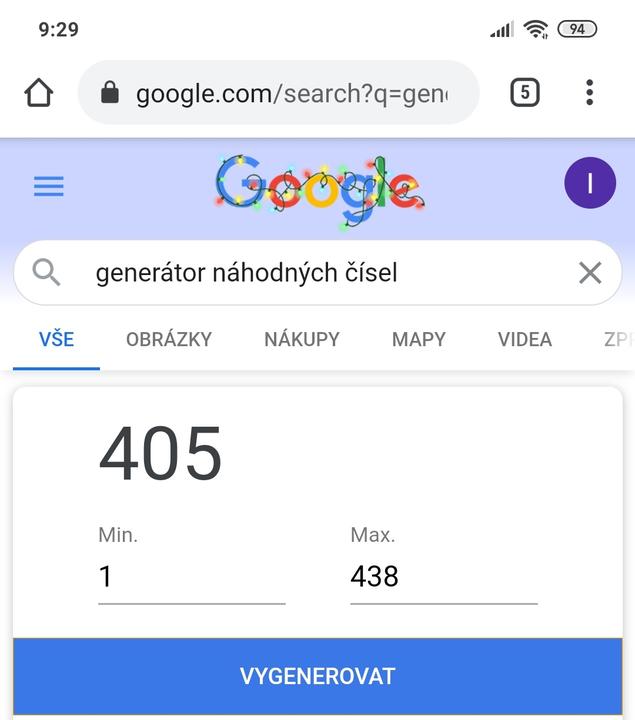Open the Google hamburger menu
The height and width of the screenshot is (720, 635).
pyautogui.click(x=49, y=186)
